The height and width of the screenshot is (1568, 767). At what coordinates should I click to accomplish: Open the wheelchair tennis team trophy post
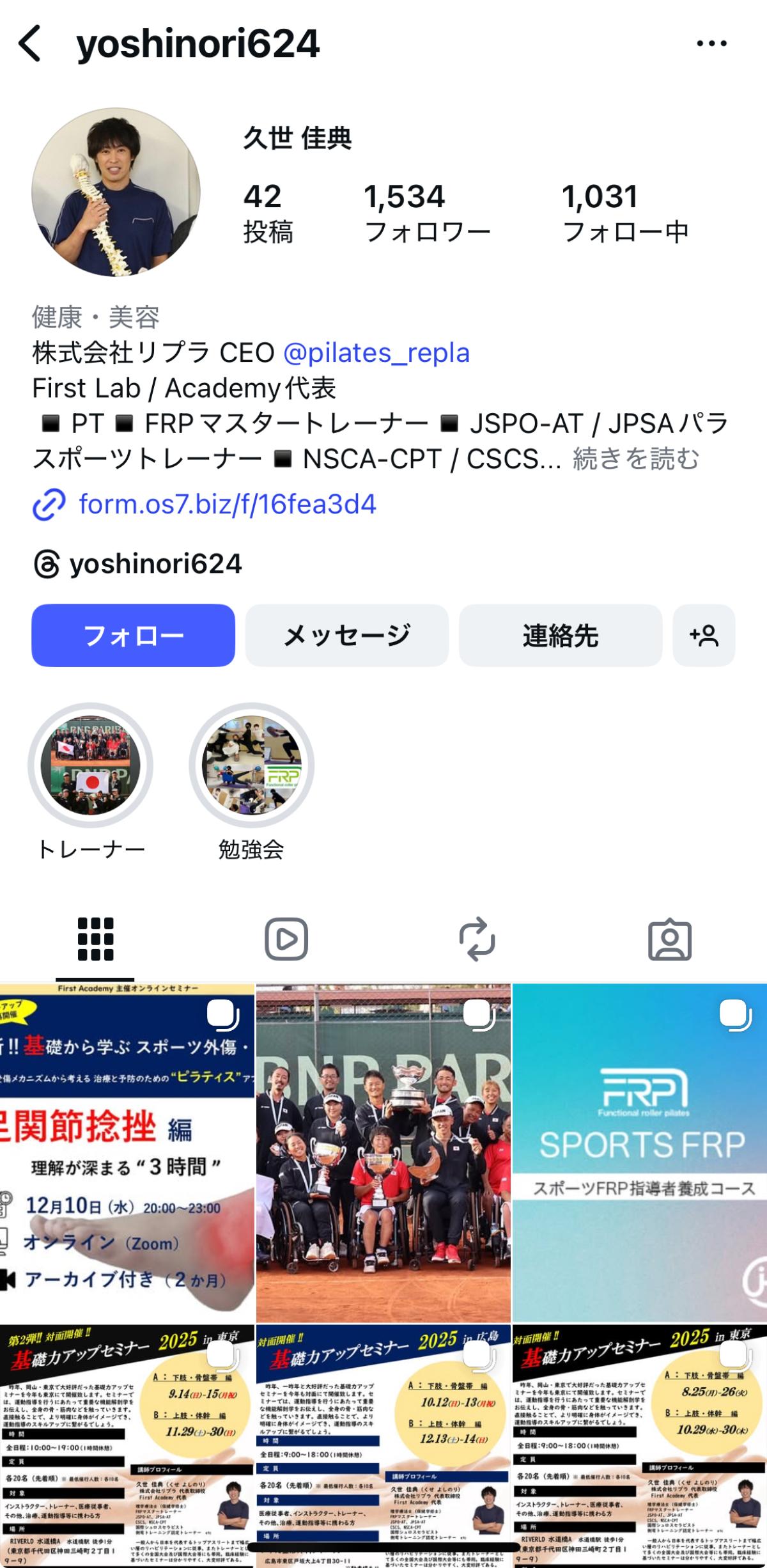point(383,1151)
